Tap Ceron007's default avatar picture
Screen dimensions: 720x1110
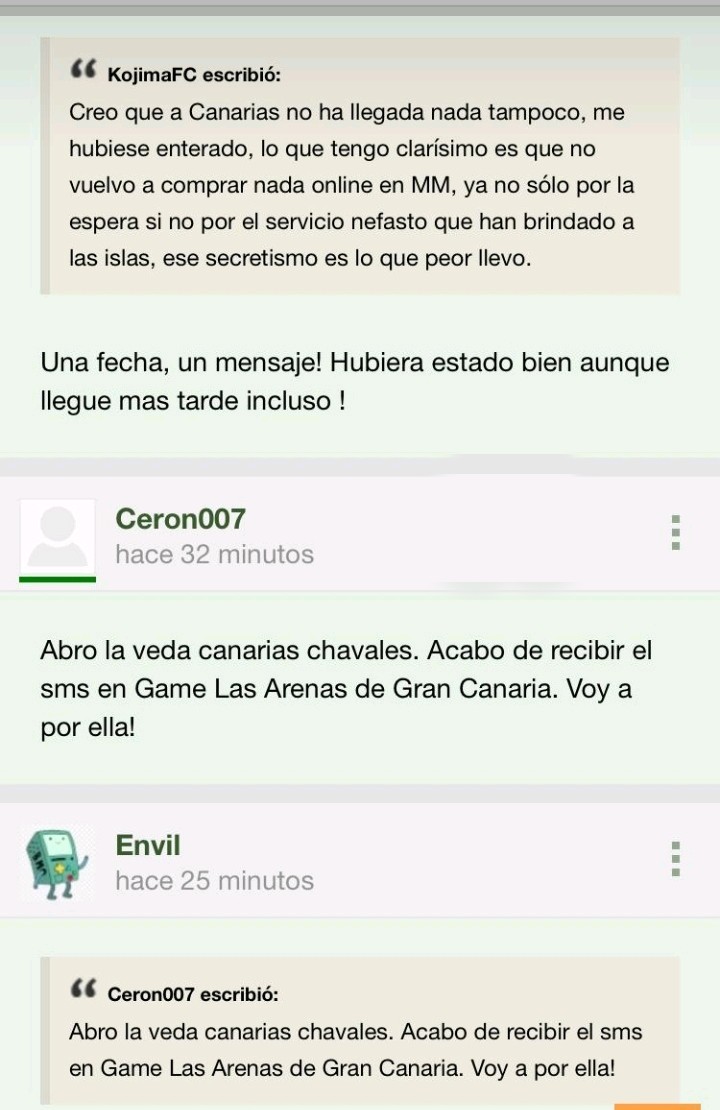58,536
